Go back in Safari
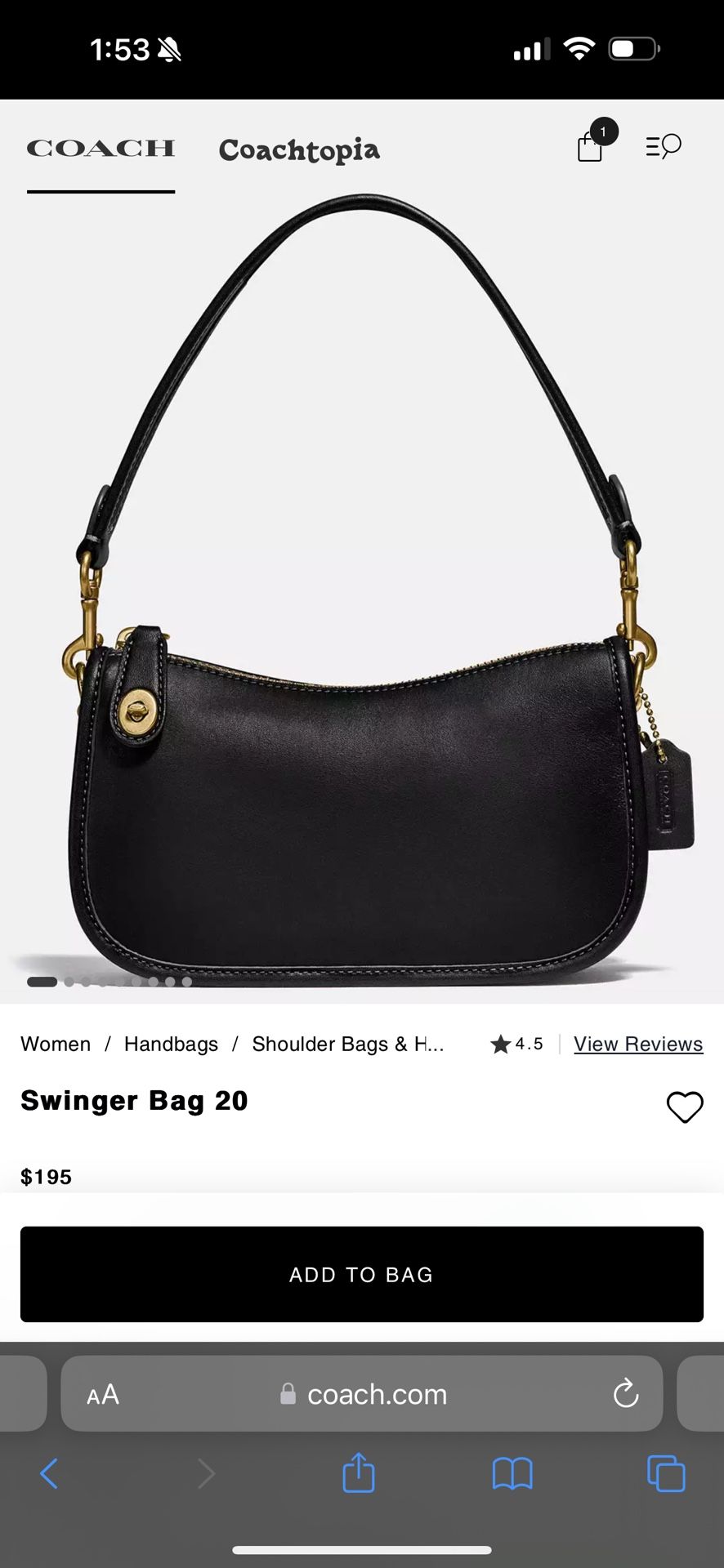 pyautogui.click(x=49, y=1474)
